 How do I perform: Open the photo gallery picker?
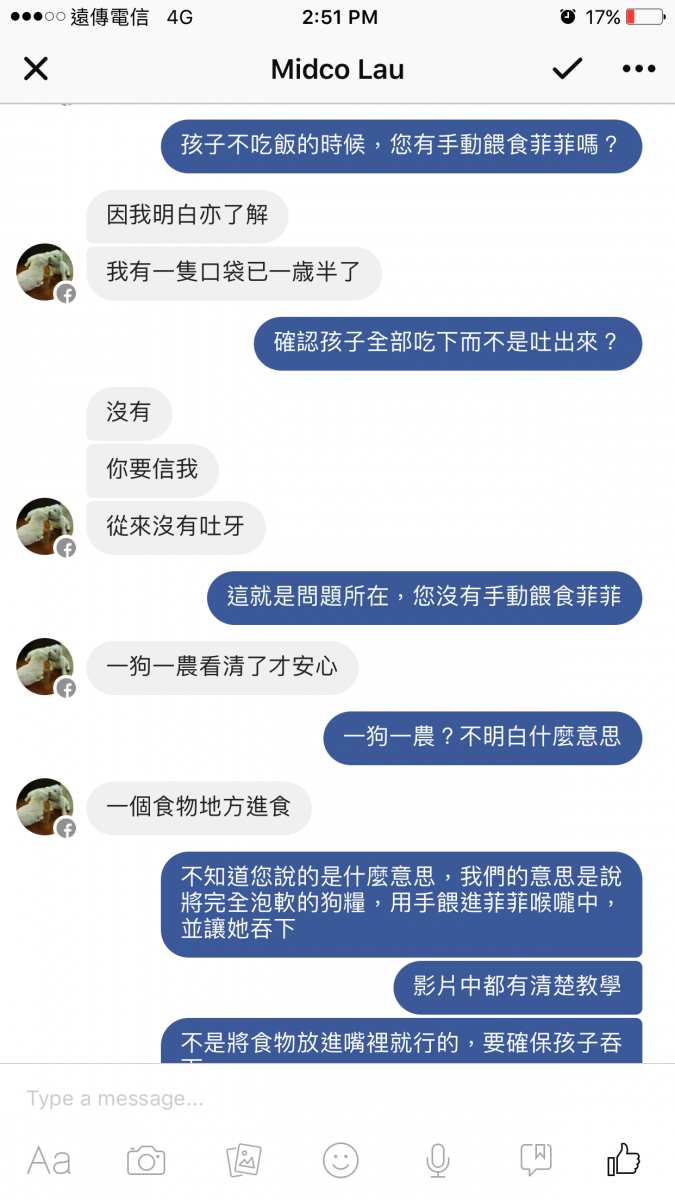(244, 1160)
